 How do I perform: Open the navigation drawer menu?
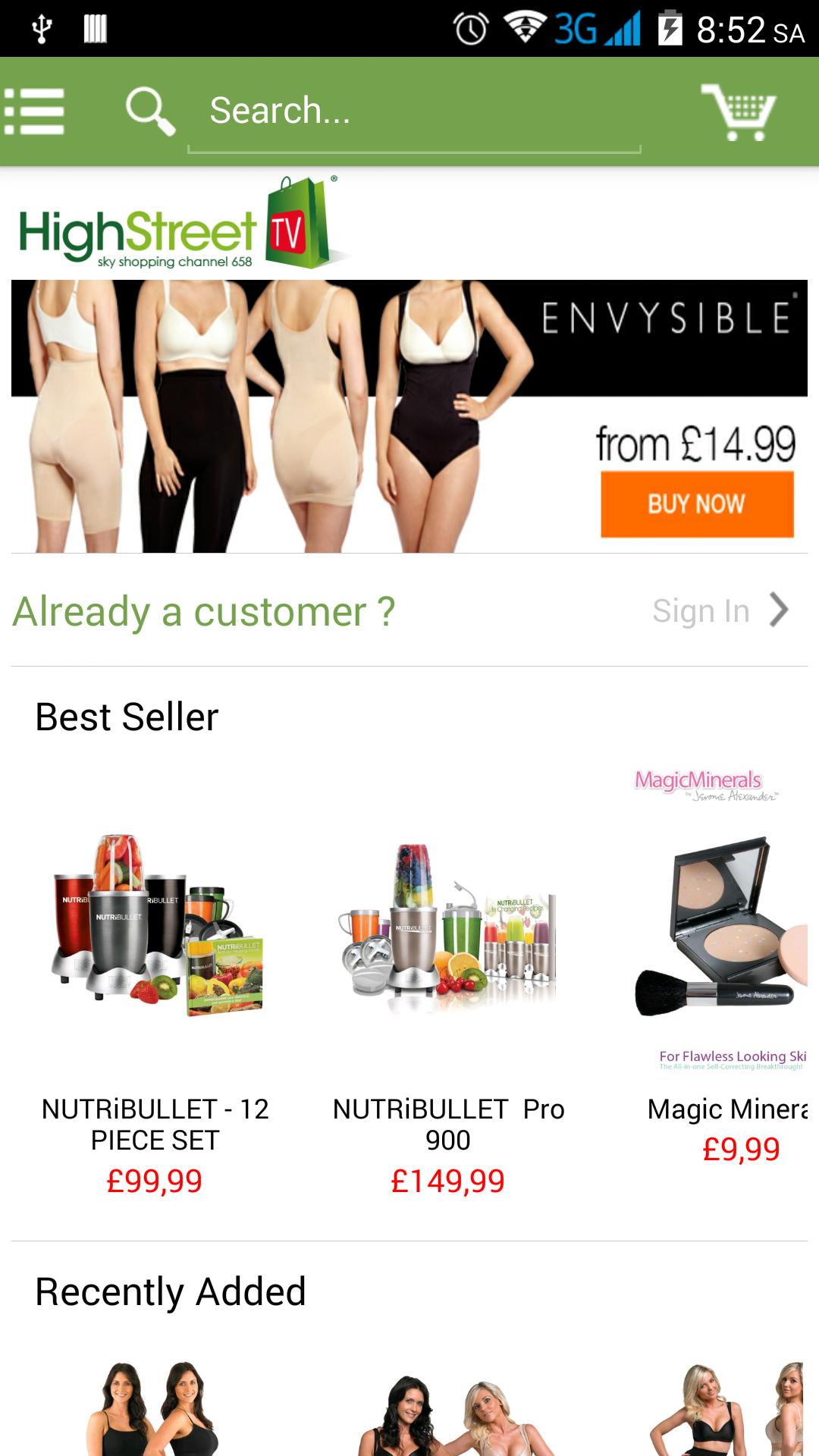click(35, 111)
